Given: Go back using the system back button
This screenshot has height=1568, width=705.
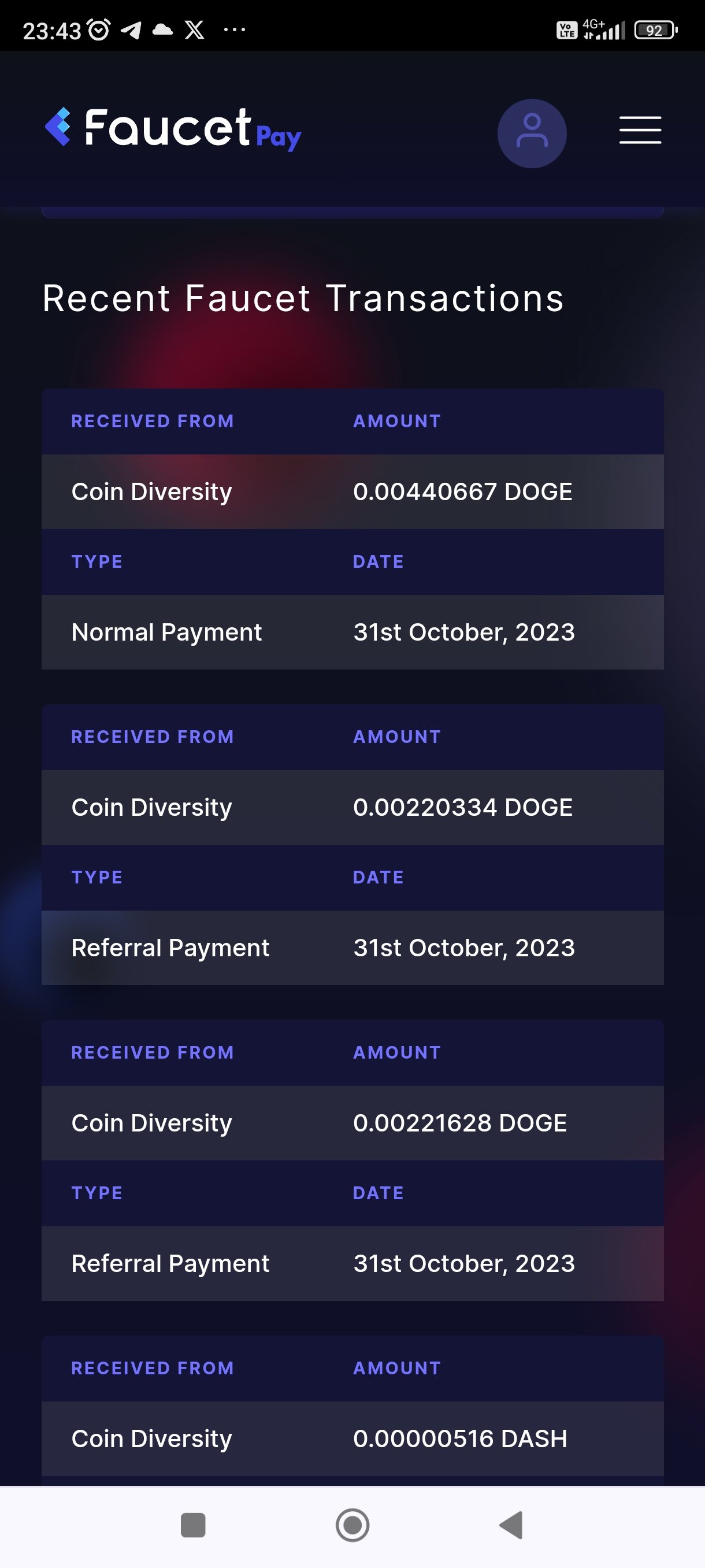Looking at the screenshot, I should click(511, 1525).
